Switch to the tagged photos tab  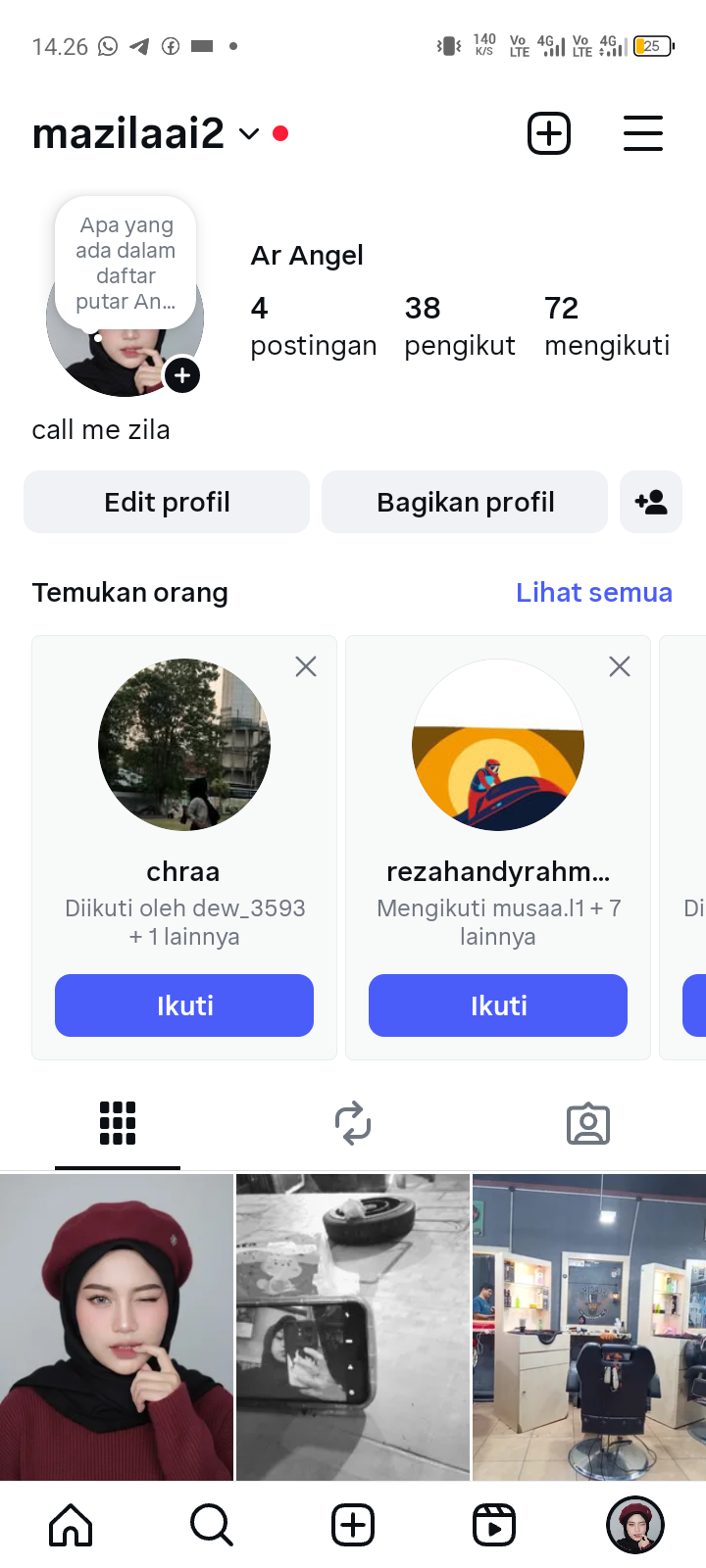tap(588, 1123)
